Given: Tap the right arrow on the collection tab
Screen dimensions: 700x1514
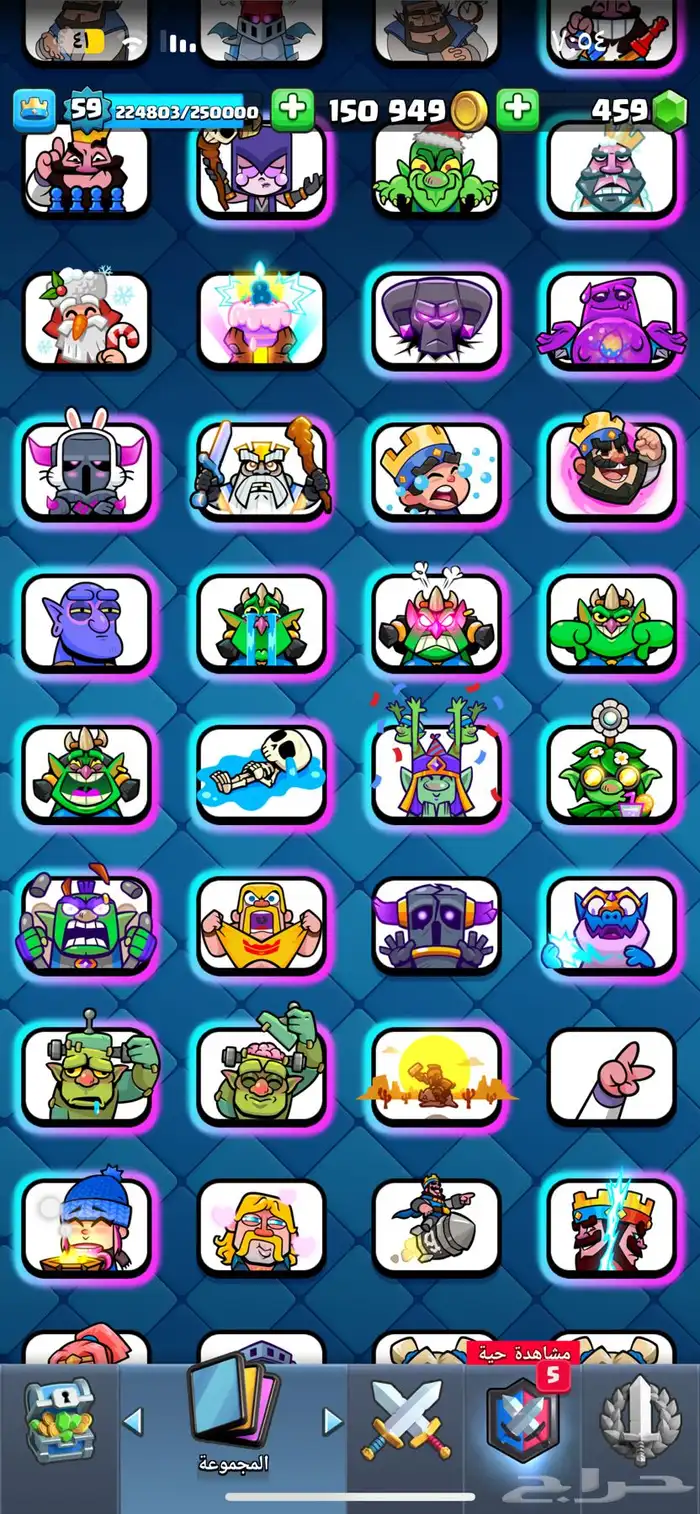Looking at the screenshot, I should point(333,1420).
